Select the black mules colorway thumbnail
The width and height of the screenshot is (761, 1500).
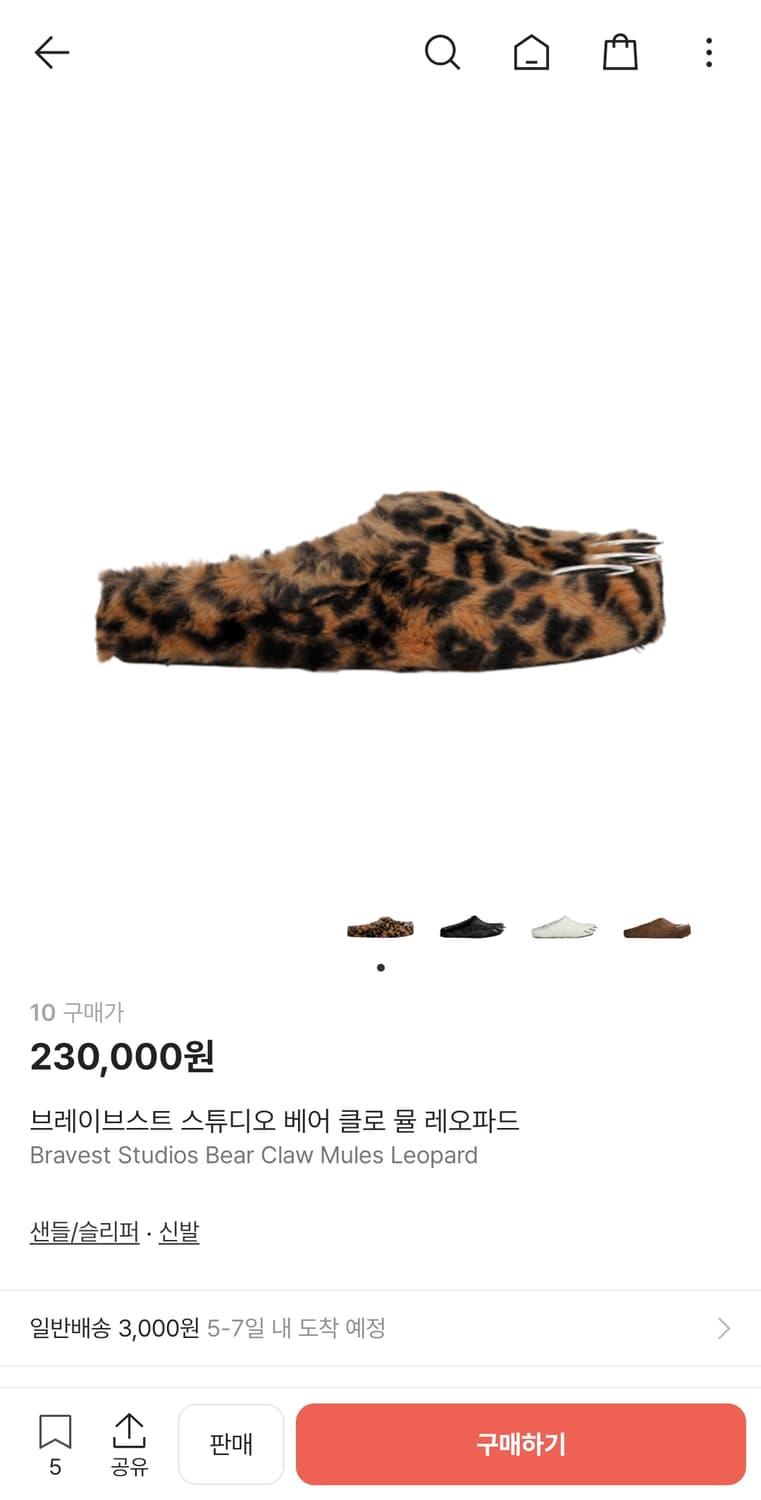point(472,927)
